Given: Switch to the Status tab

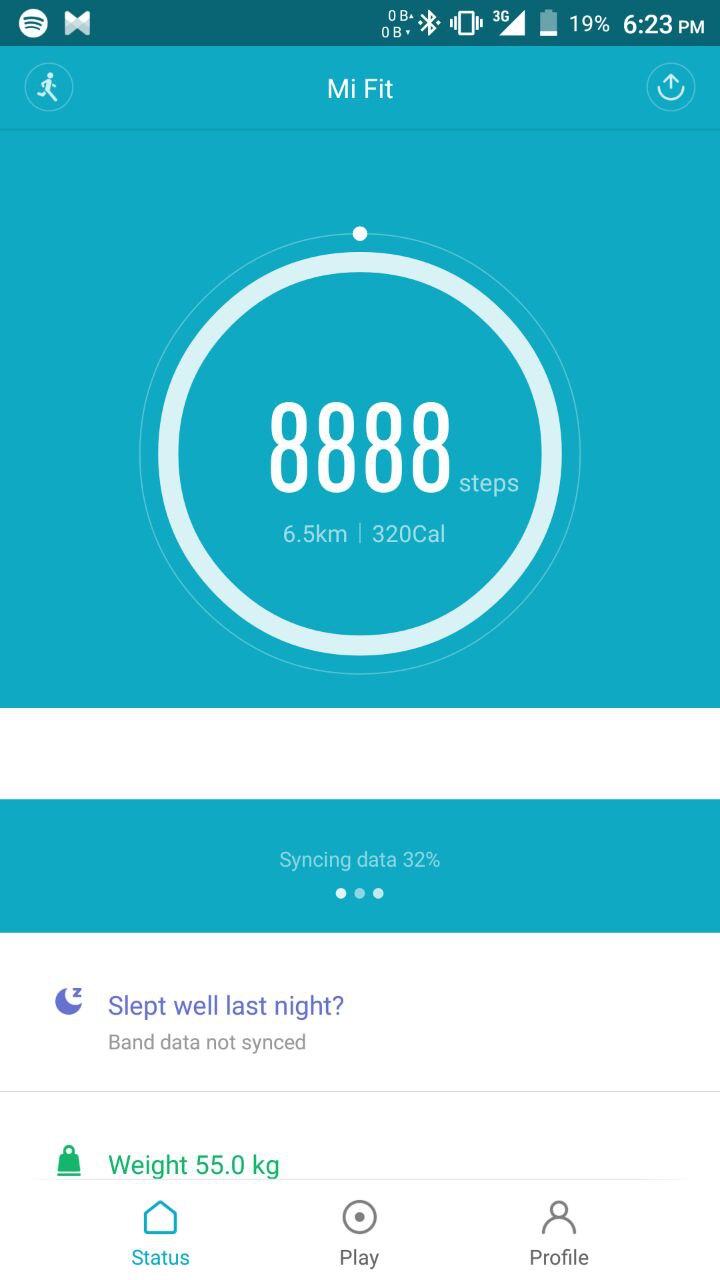Looking at the screenshot, I should (x=160, y=1234).
